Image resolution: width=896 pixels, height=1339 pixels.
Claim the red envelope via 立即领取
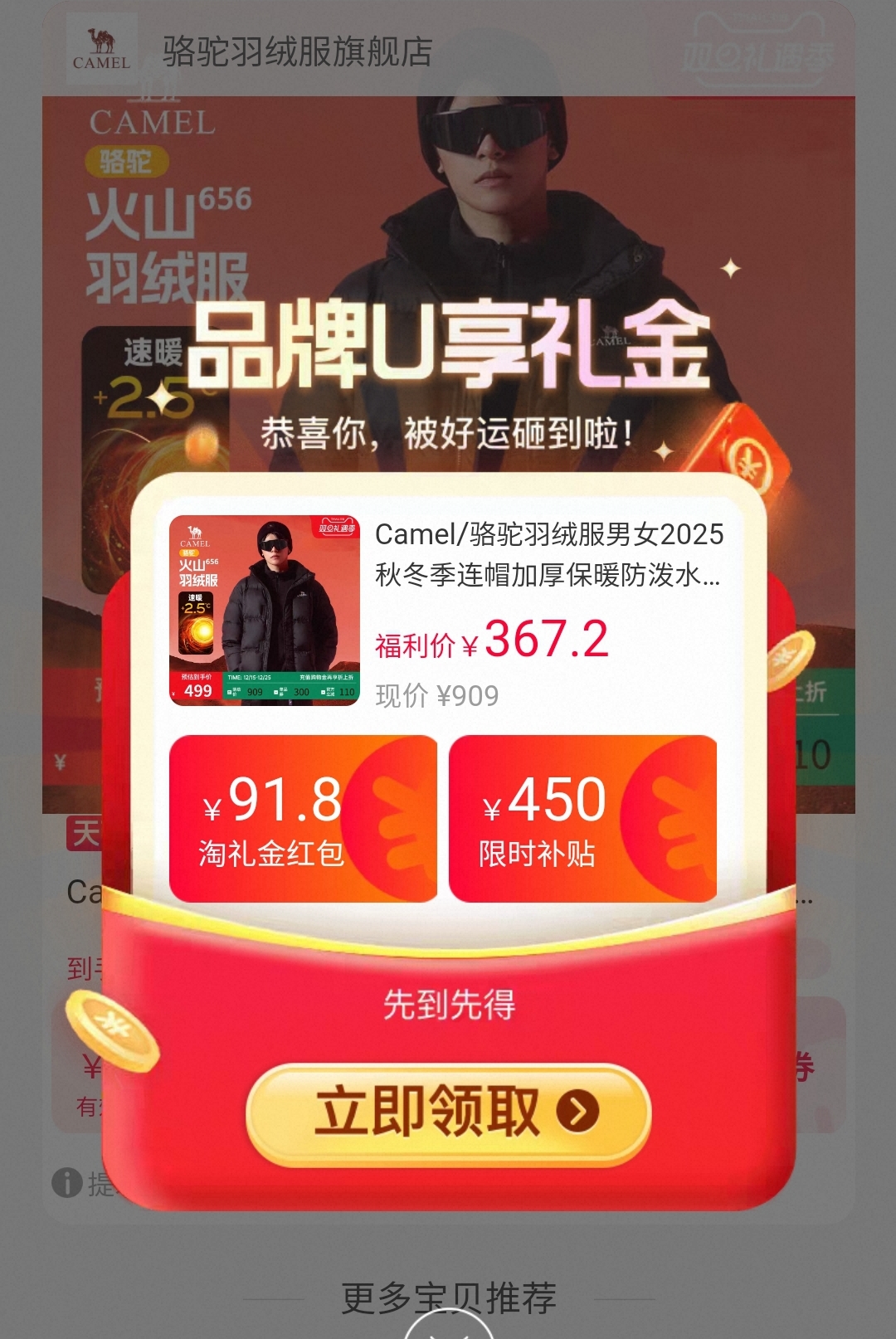coord(448,1113)
